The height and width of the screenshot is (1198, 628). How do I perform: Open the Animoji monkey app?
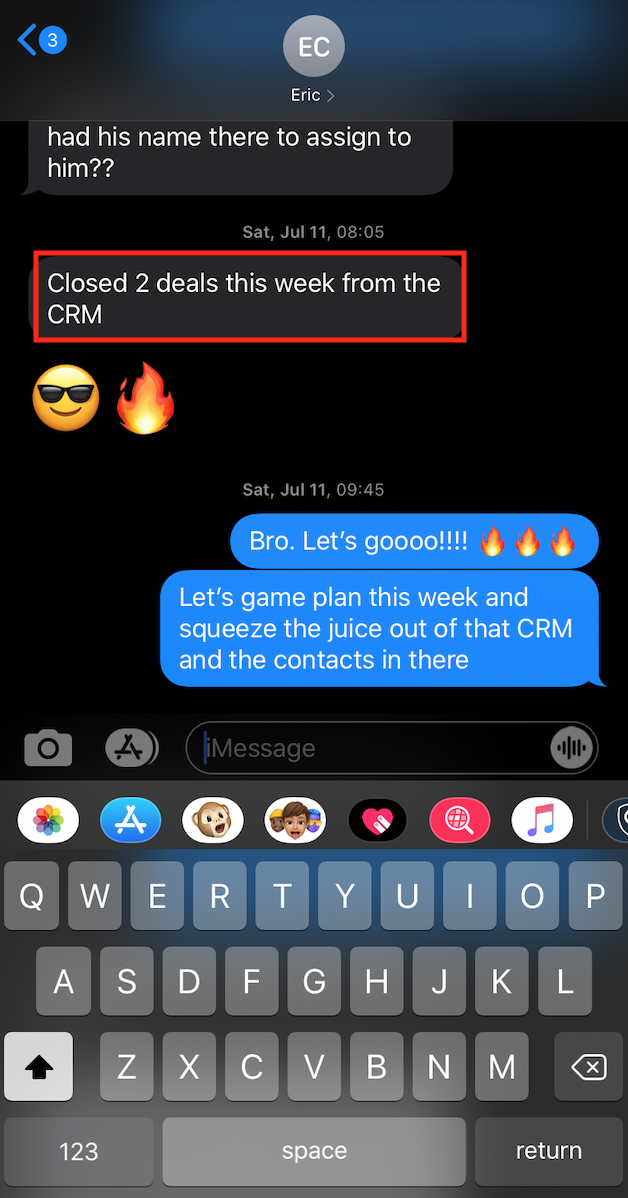tap(213, 821)
